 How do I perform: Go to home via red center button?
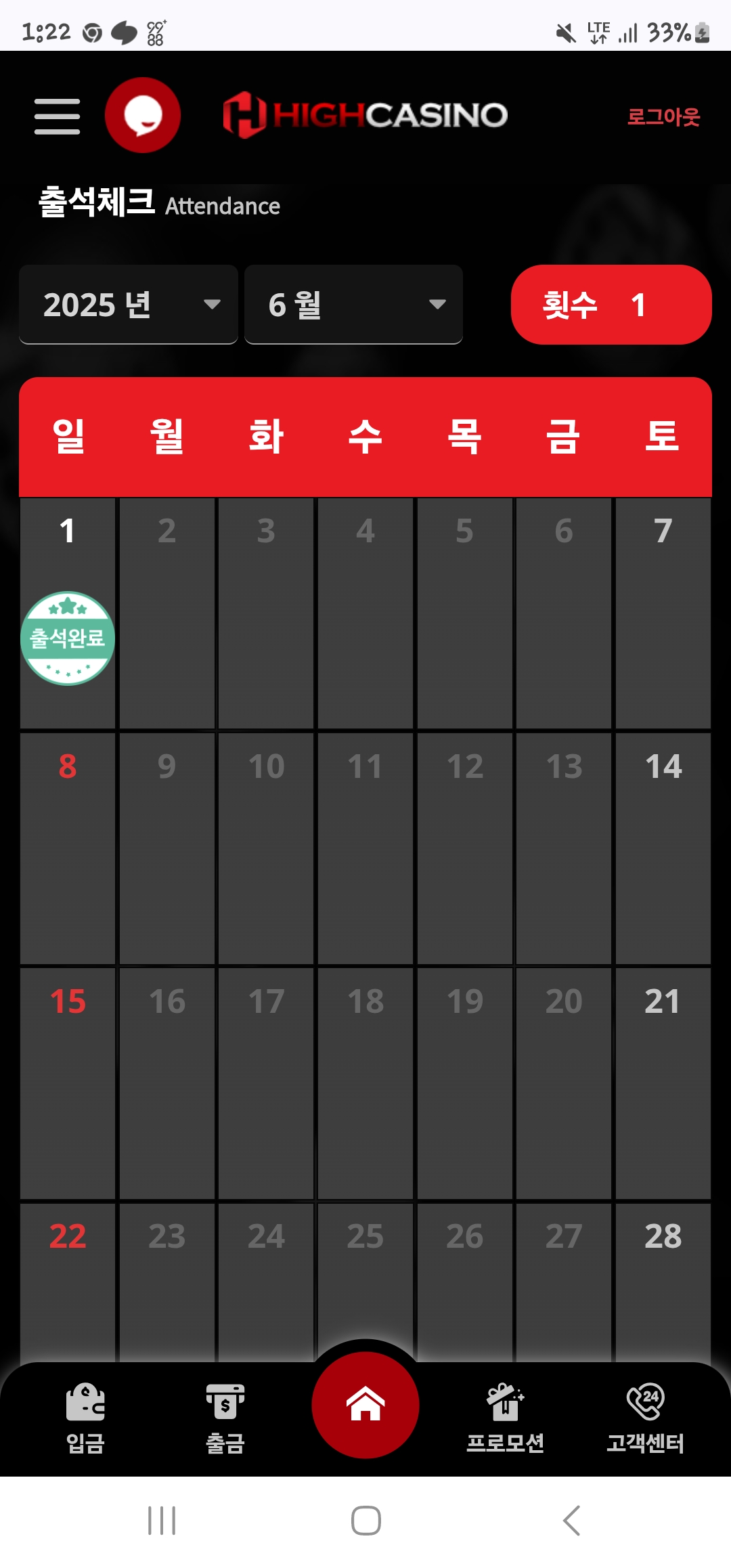click(365, 1404)
